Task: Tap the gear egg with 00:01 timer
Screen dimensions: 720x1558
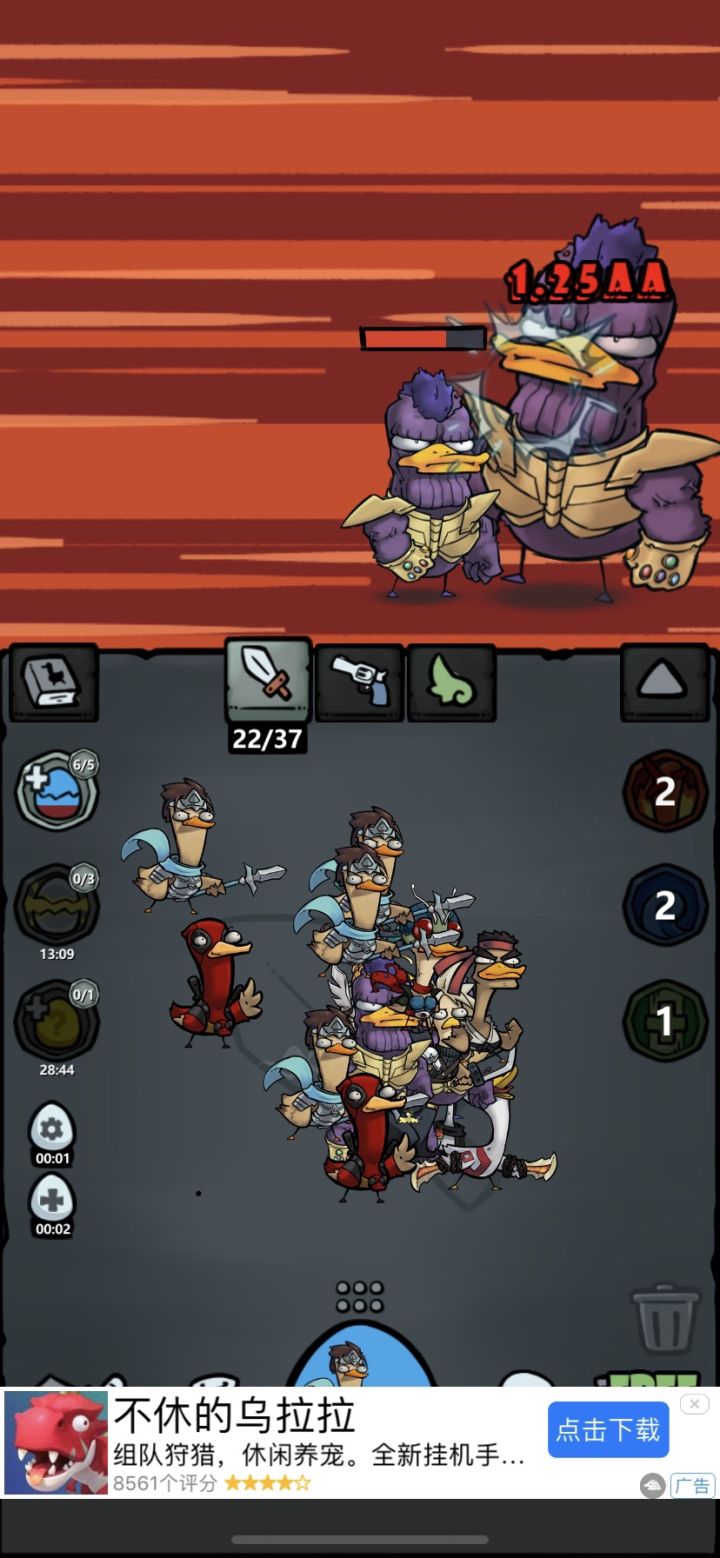Action: pyautogui.click(x=53, y=1131)
